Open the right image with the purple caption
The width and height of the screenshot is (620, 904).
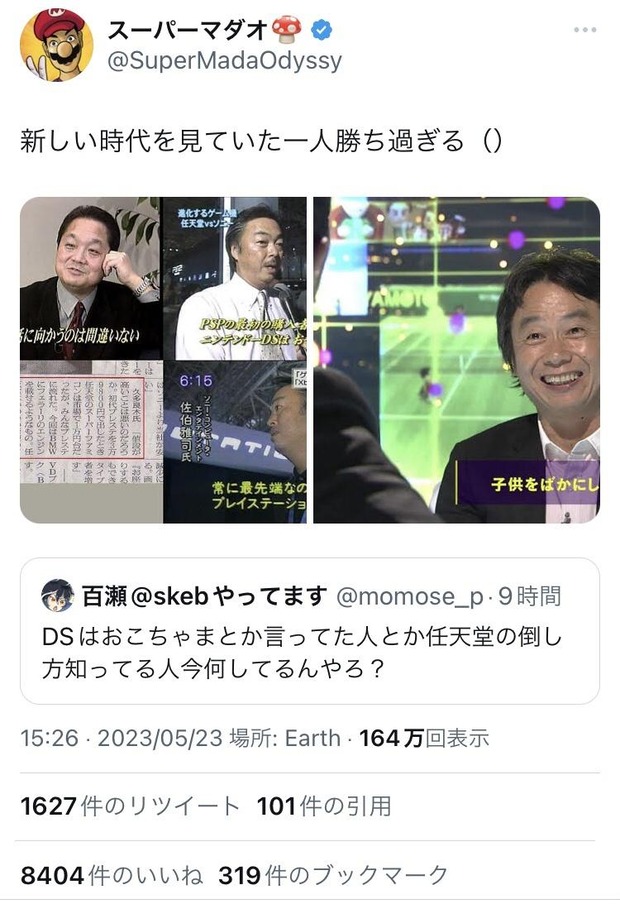tap(457, 360)
